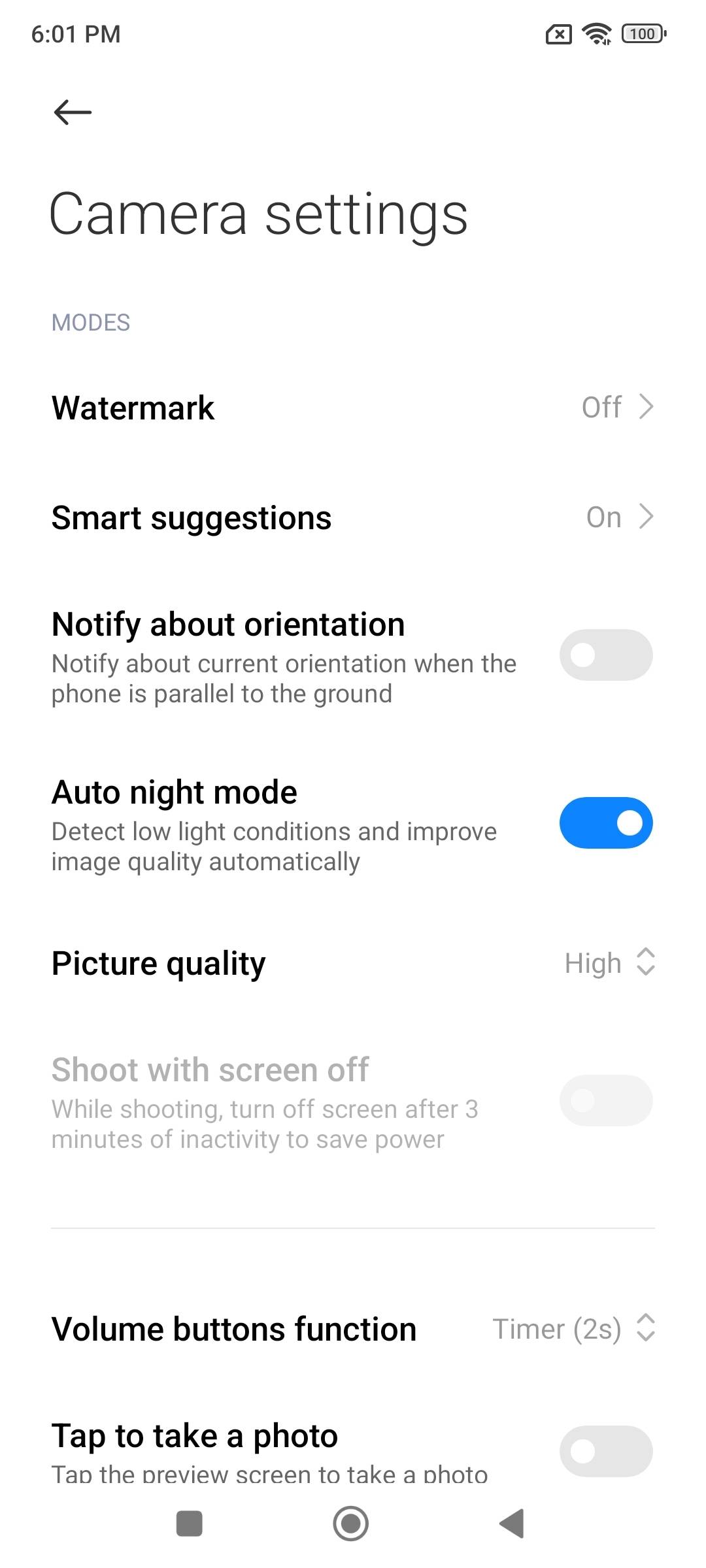706x1568 pixels.
Task: Open Watermark settings
Action: [353, 408]
